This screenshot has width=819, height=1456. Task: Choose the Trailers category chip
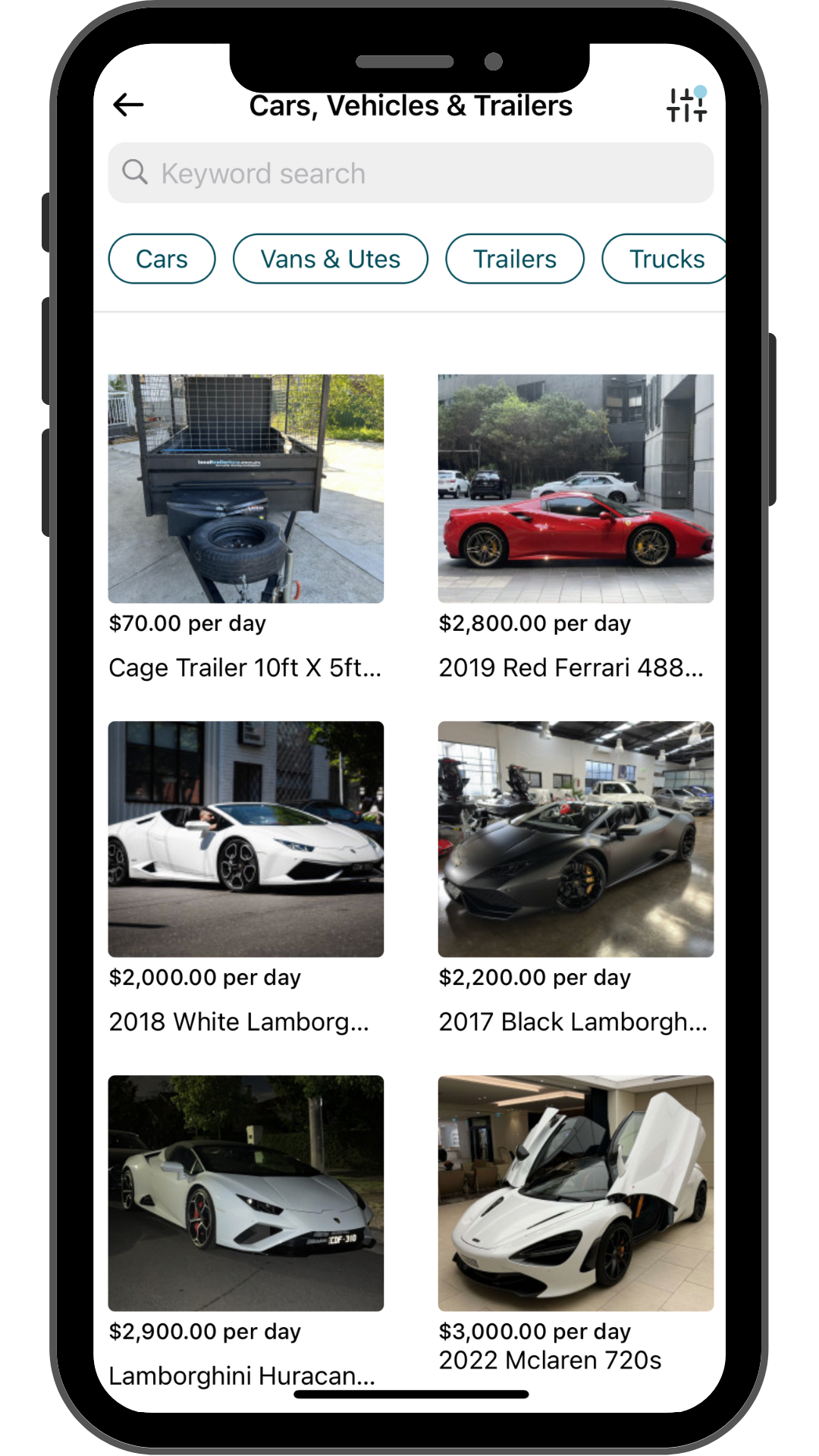[x=514, y=259]
